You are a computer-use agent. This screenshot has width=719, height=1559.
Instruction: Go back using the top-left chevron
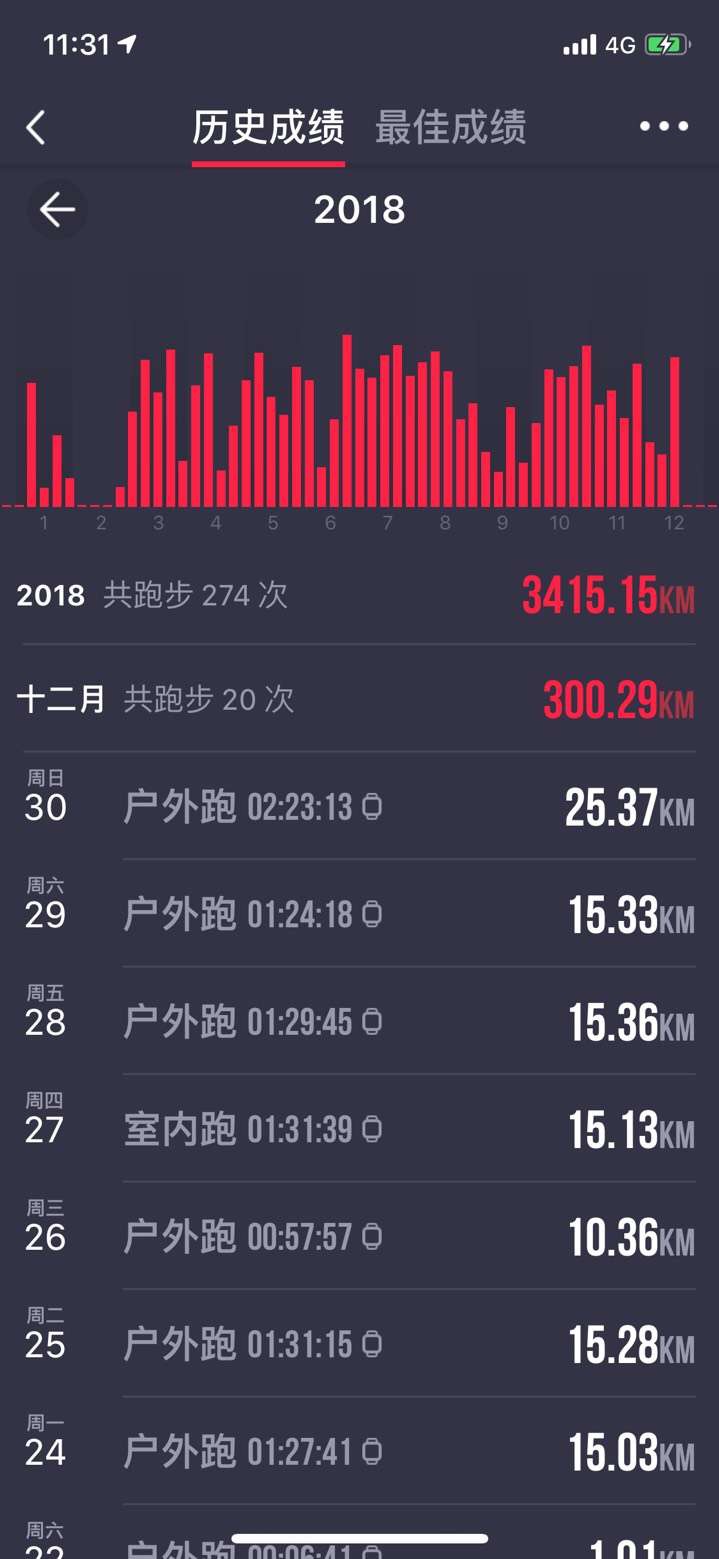click(36, 128)
